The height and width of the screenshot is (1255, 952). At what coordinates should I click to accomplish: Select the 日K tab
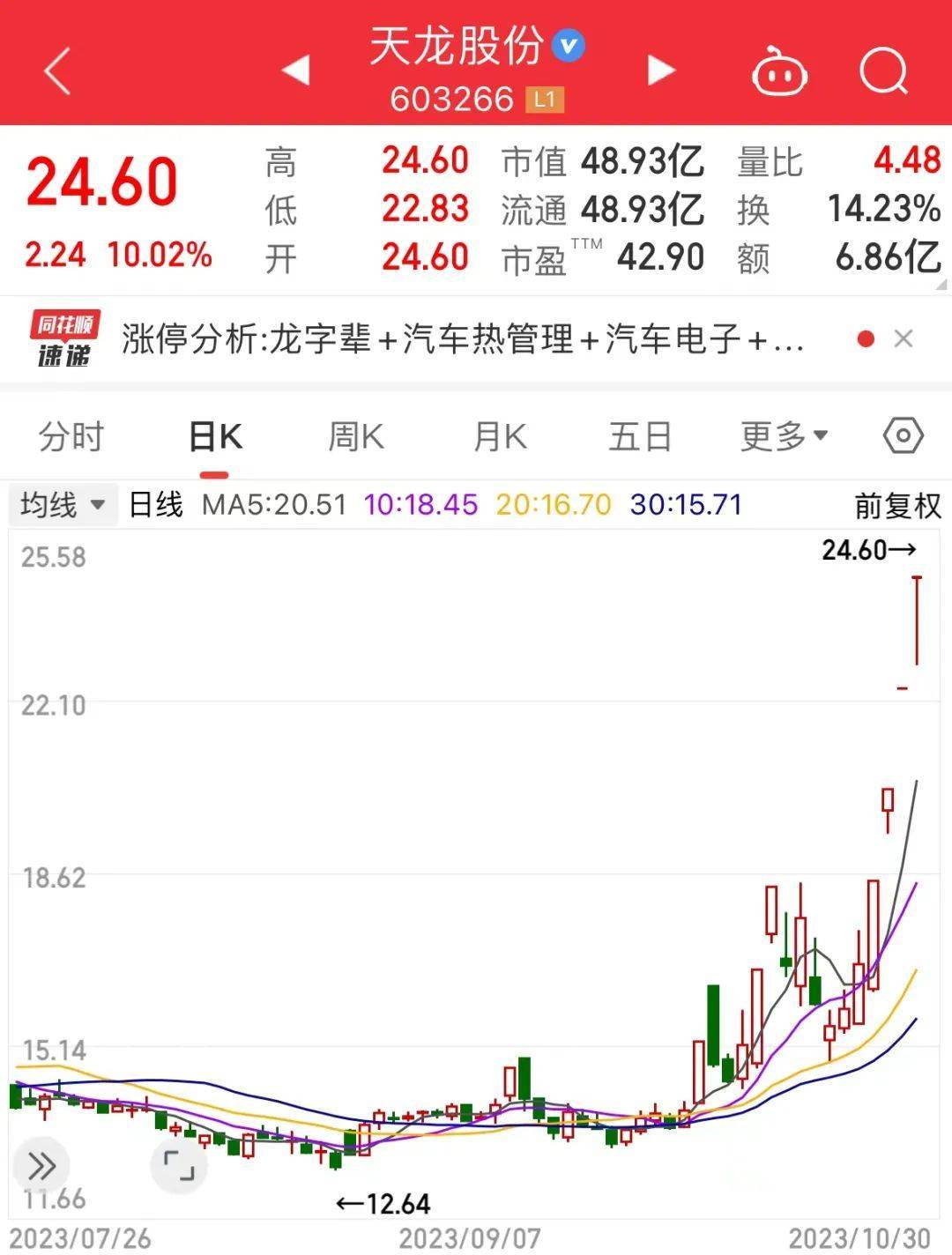coord(215,436)
